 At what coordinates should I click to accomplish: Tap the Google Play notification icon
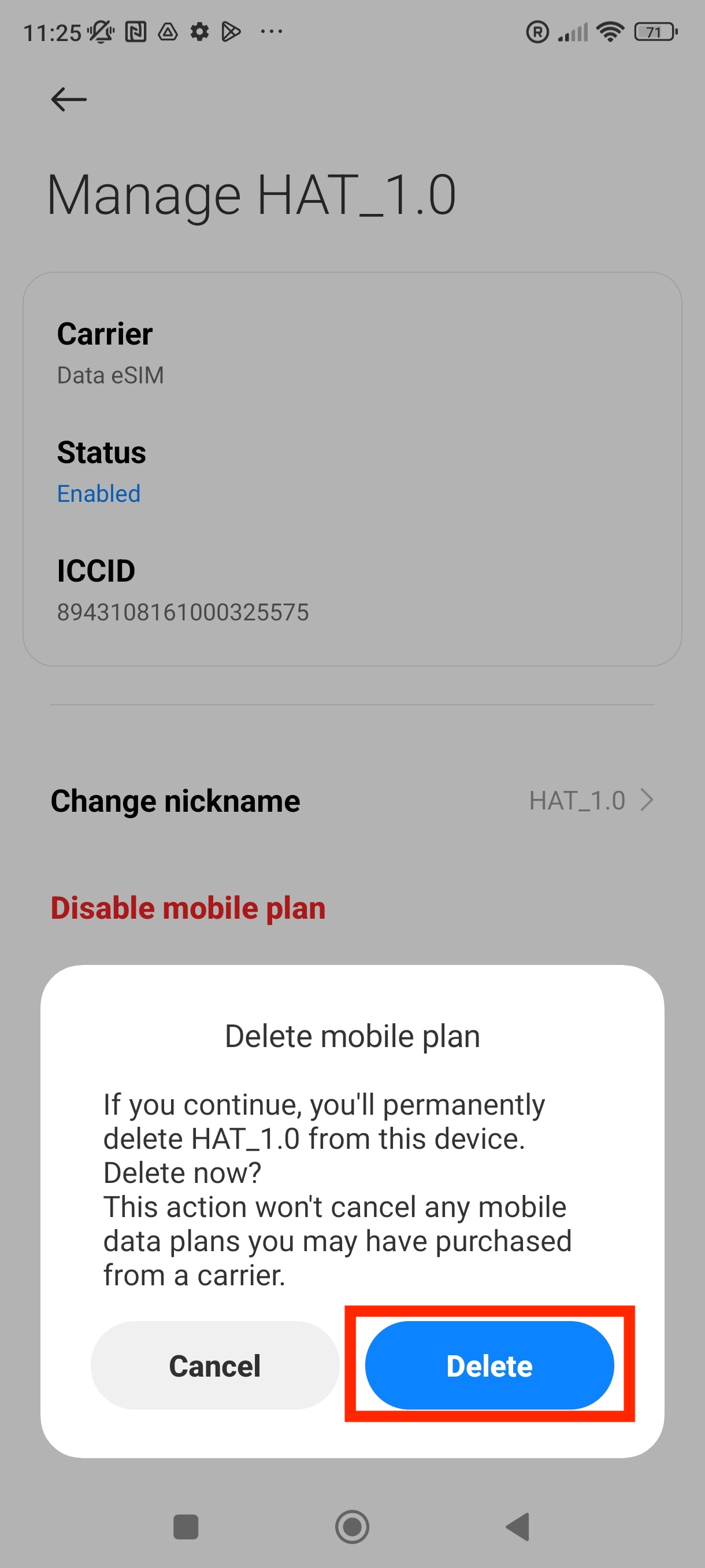point(231,31)
